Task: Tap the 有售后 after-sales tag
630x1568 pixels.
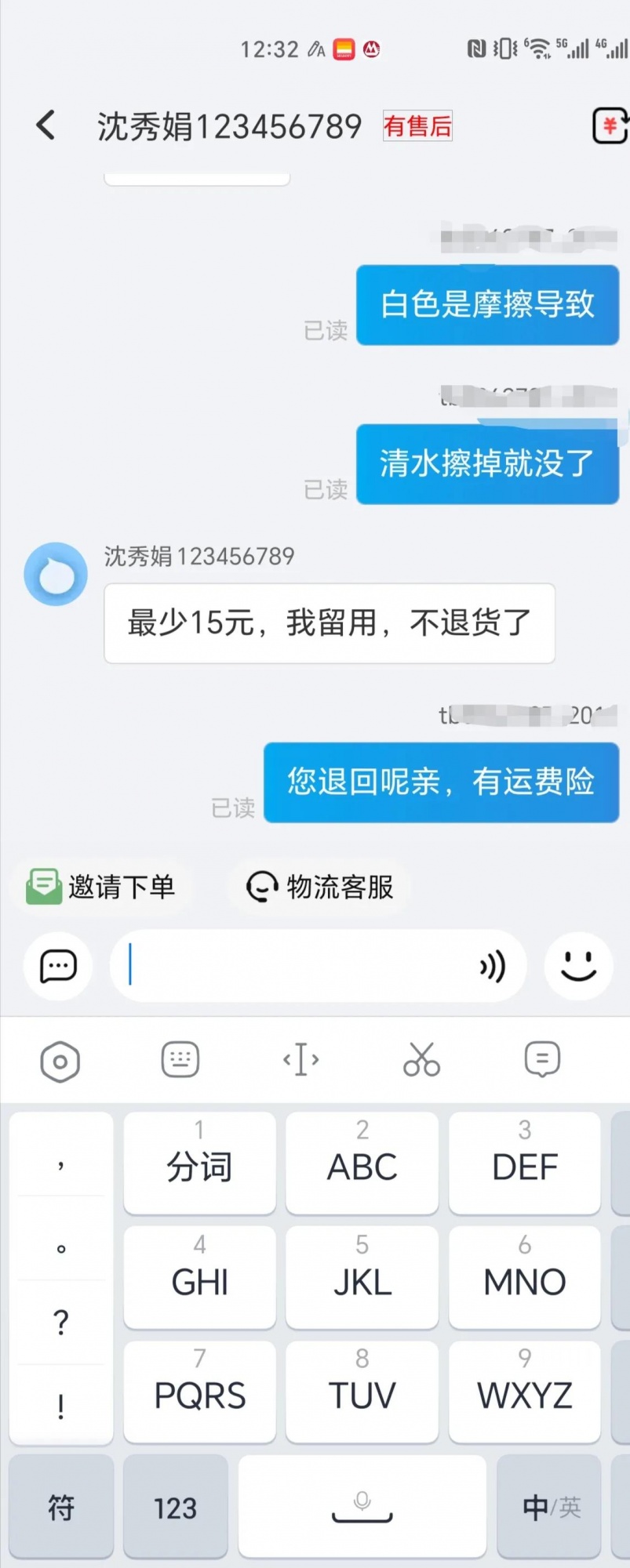Action: click(417, 125)
